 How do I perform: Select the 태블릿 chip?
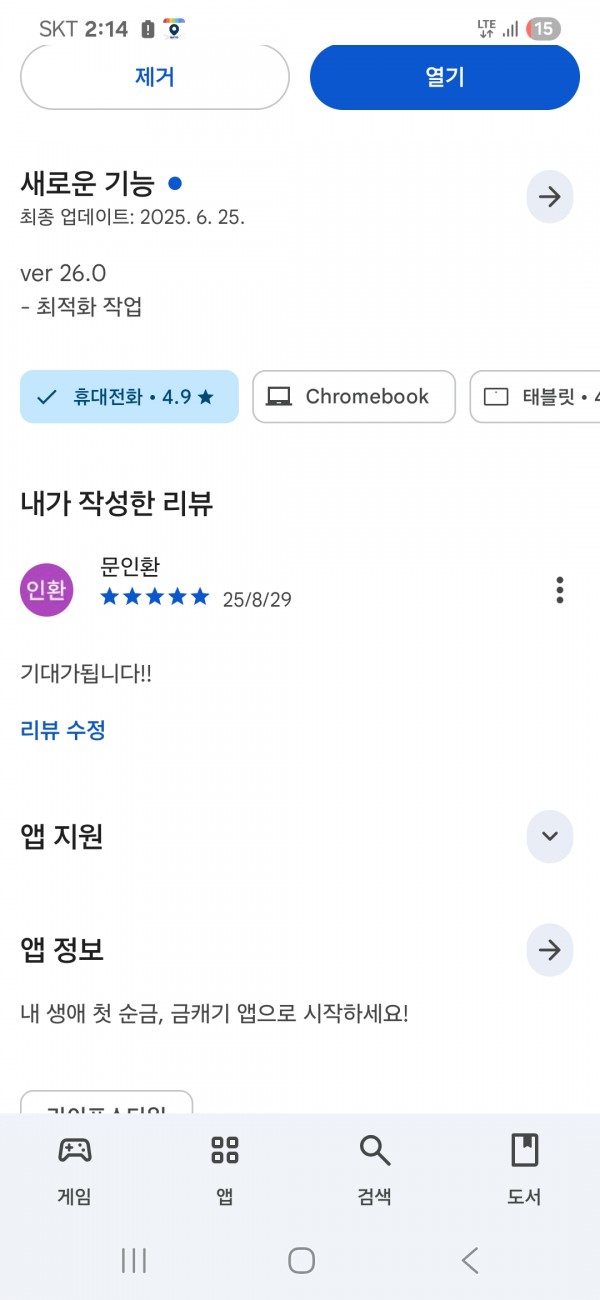pos(535,397)
